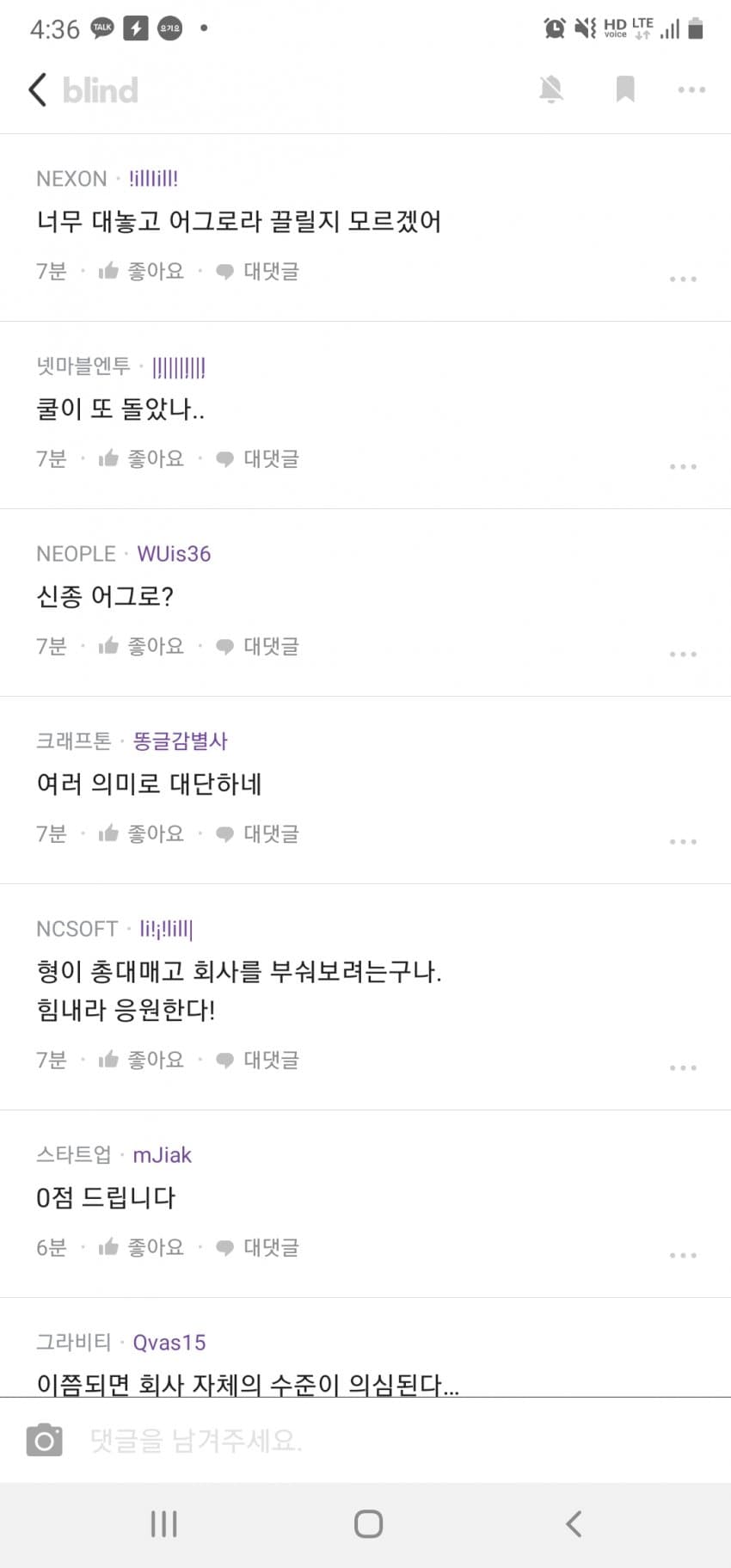
Task: Open the top-right overflow menu
Action: click(691, 89)
